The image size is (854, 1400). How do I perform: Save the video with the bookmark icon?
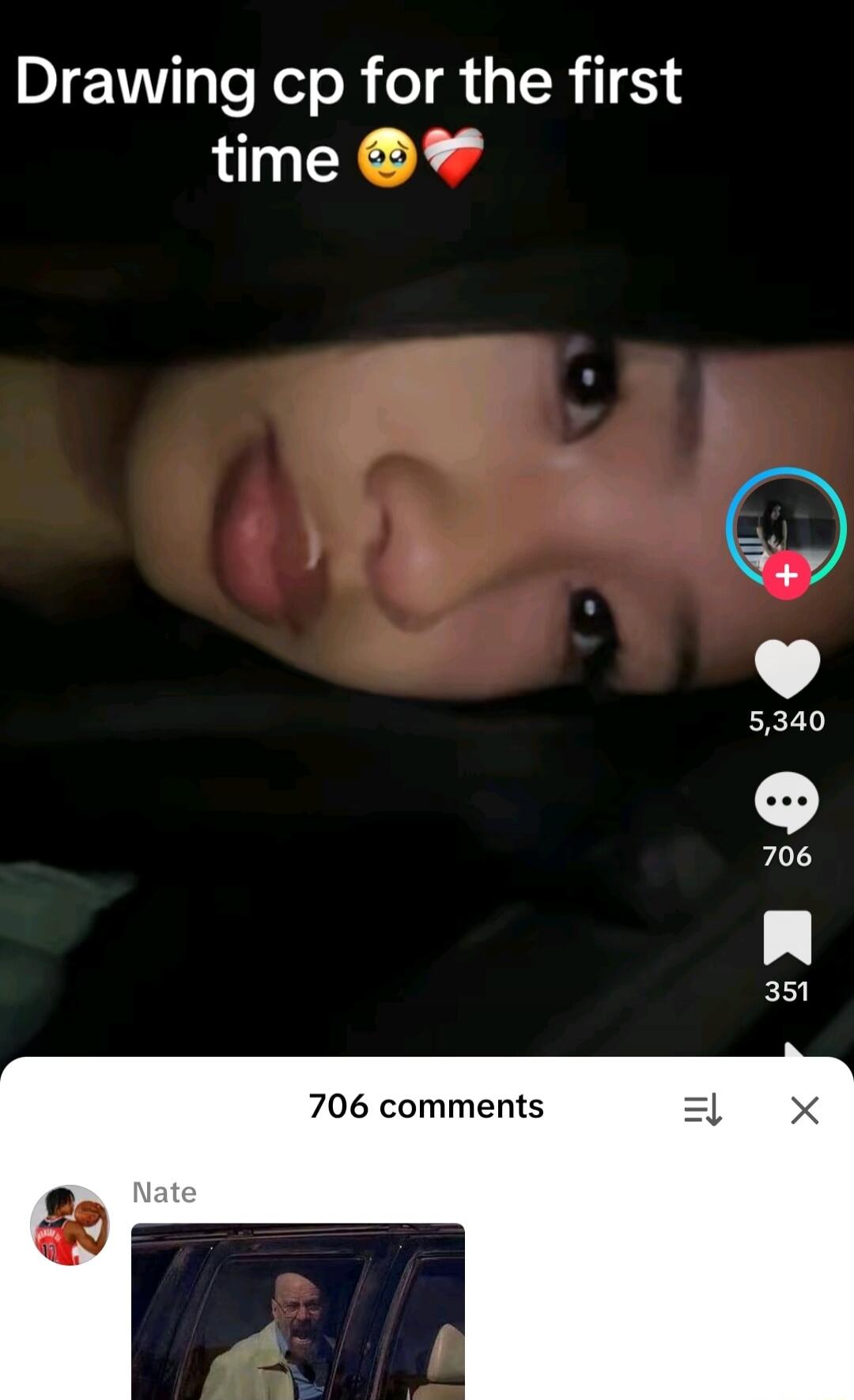[787, 937]
